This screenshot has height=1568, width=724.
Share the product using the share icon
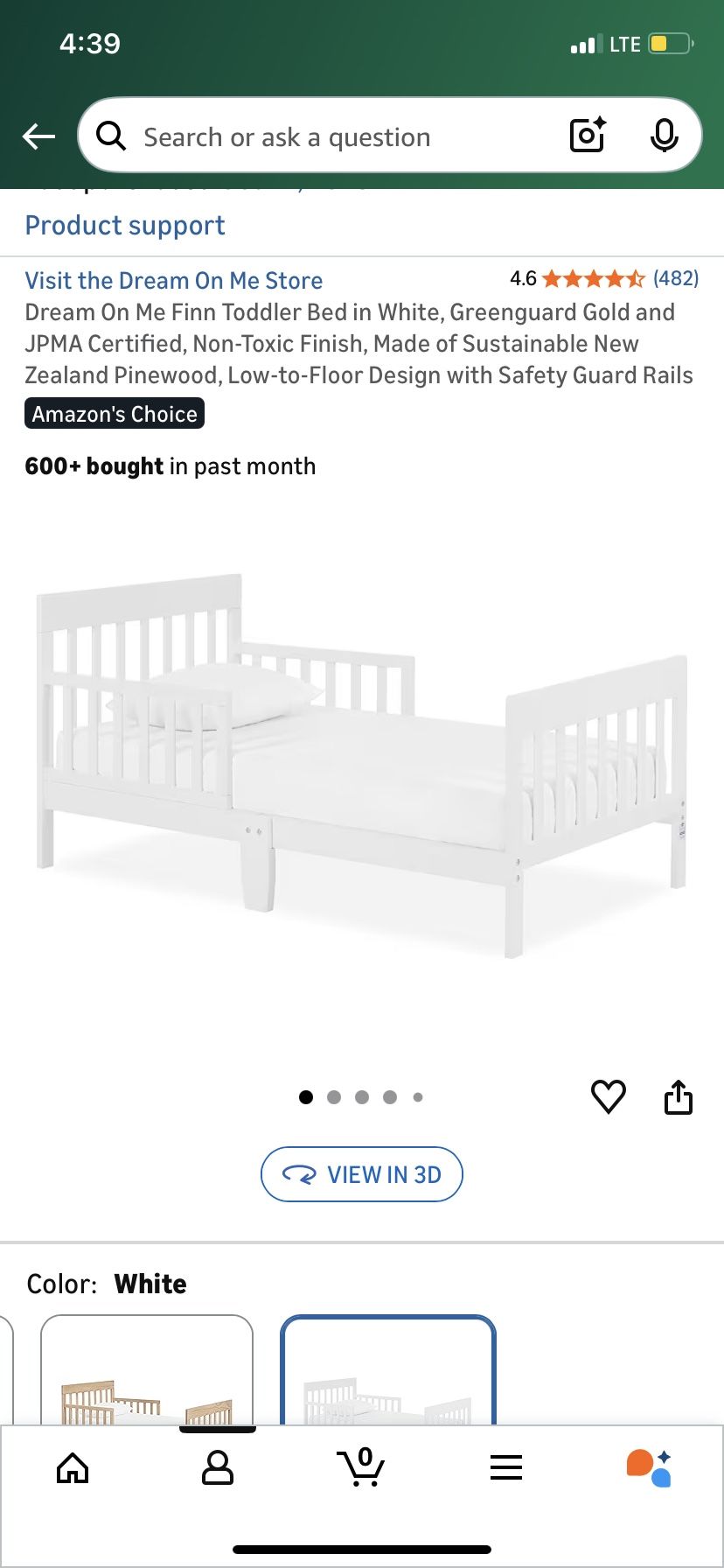coord(679,1097)
